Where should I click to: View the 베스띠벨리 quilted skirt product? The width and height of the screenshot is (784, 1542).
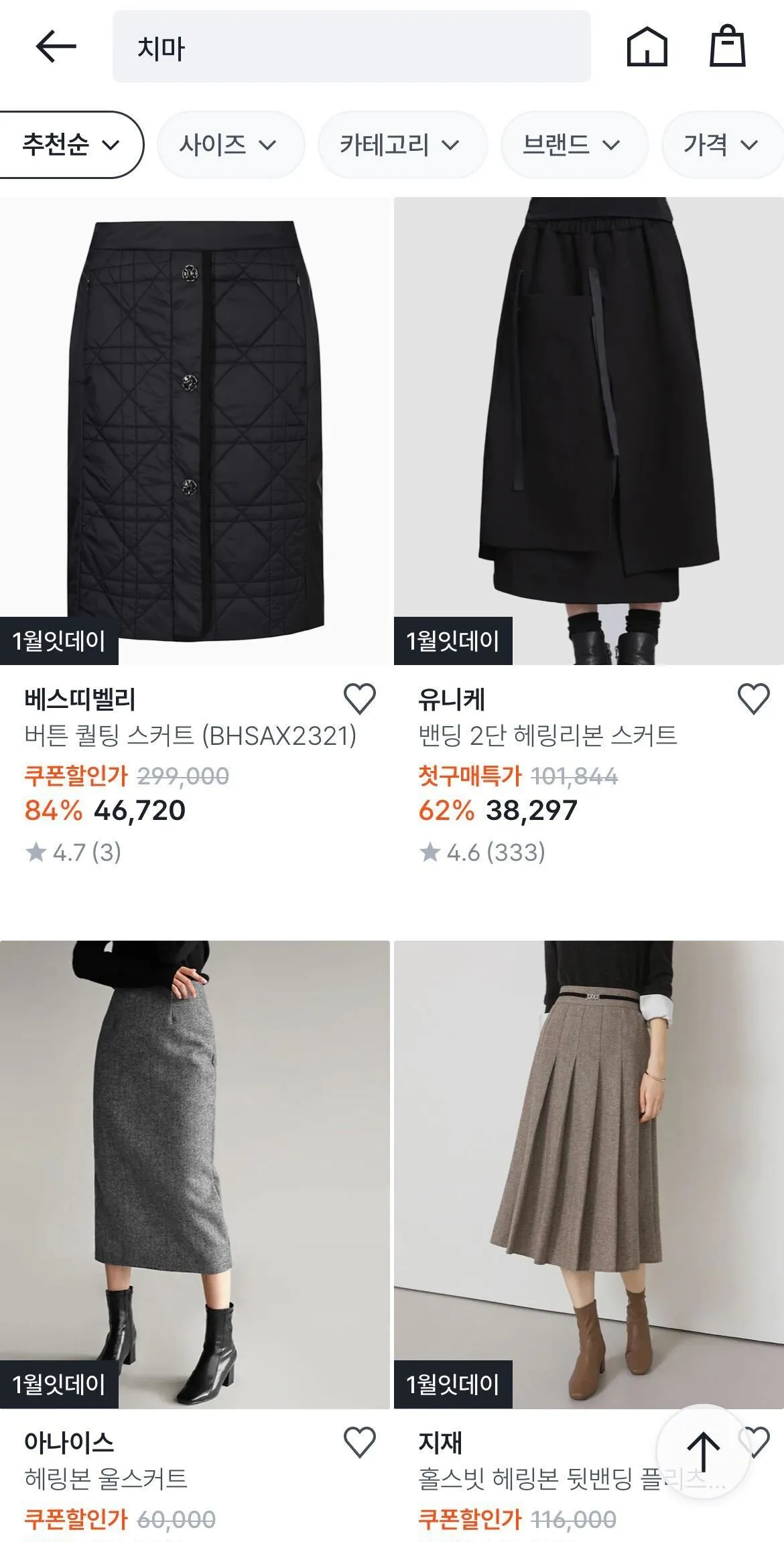point(194,430)
